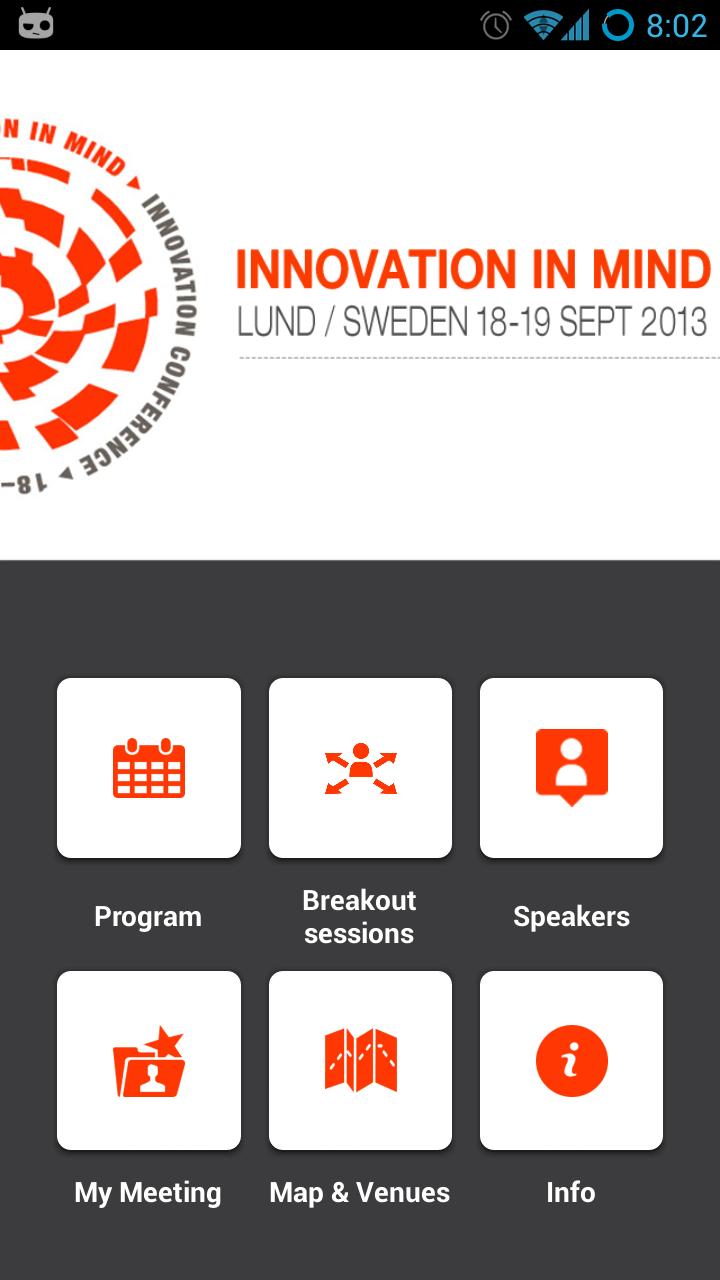Browse the Speakers list
The width and height of the screenshot is (720, 1280).
click(571, 768)
